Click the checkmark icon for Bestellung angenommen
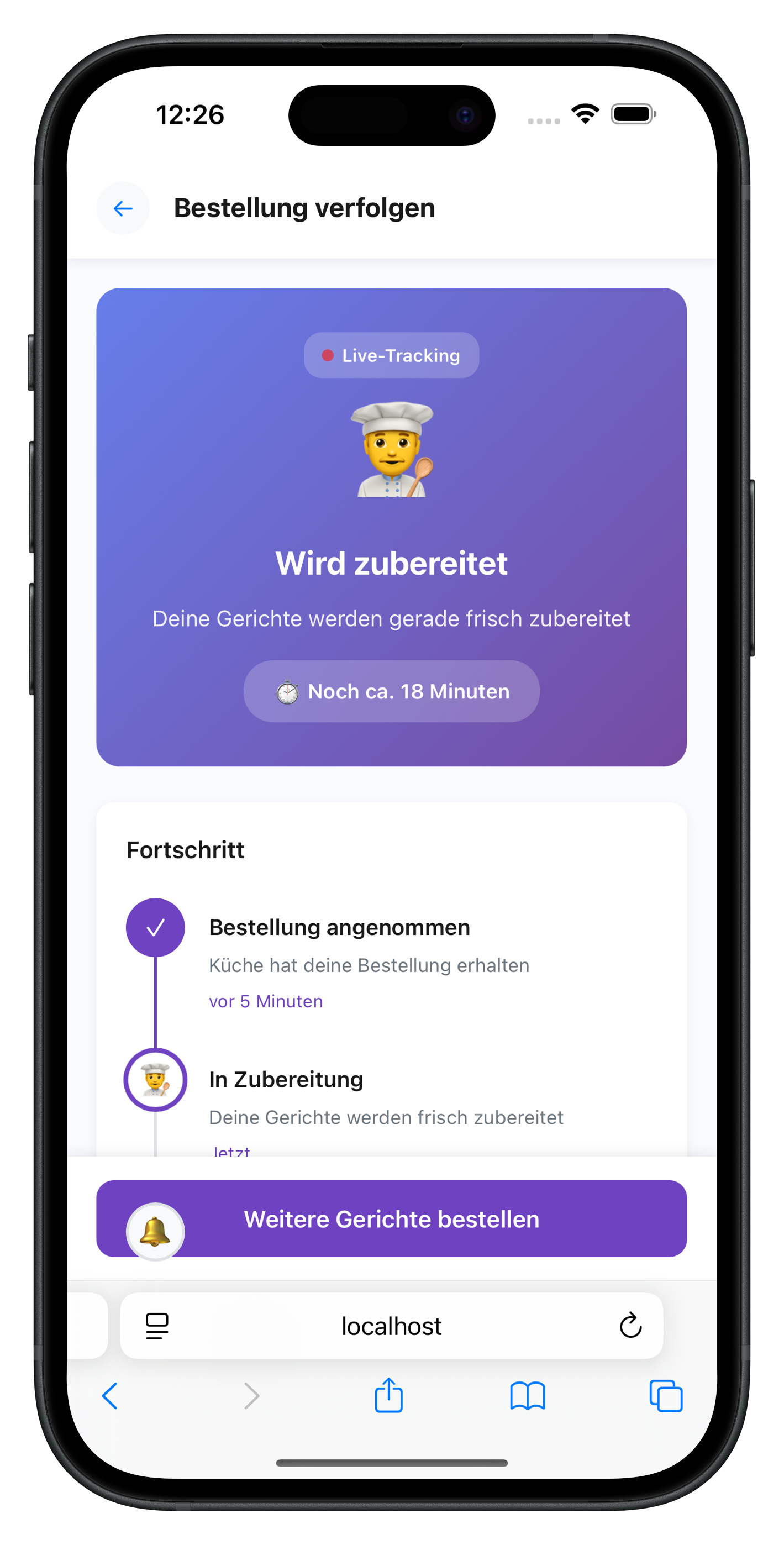The image size is (784, 1545). 155,927
